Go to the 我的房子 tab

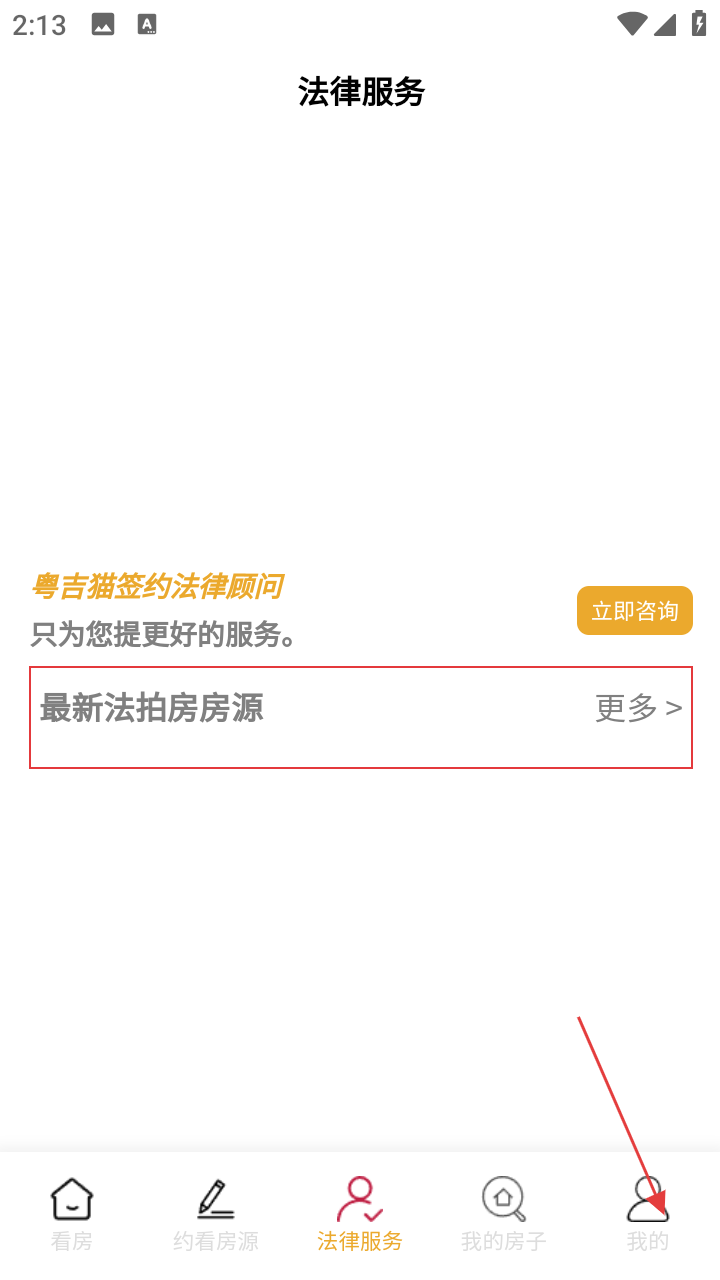point(504,1213)
